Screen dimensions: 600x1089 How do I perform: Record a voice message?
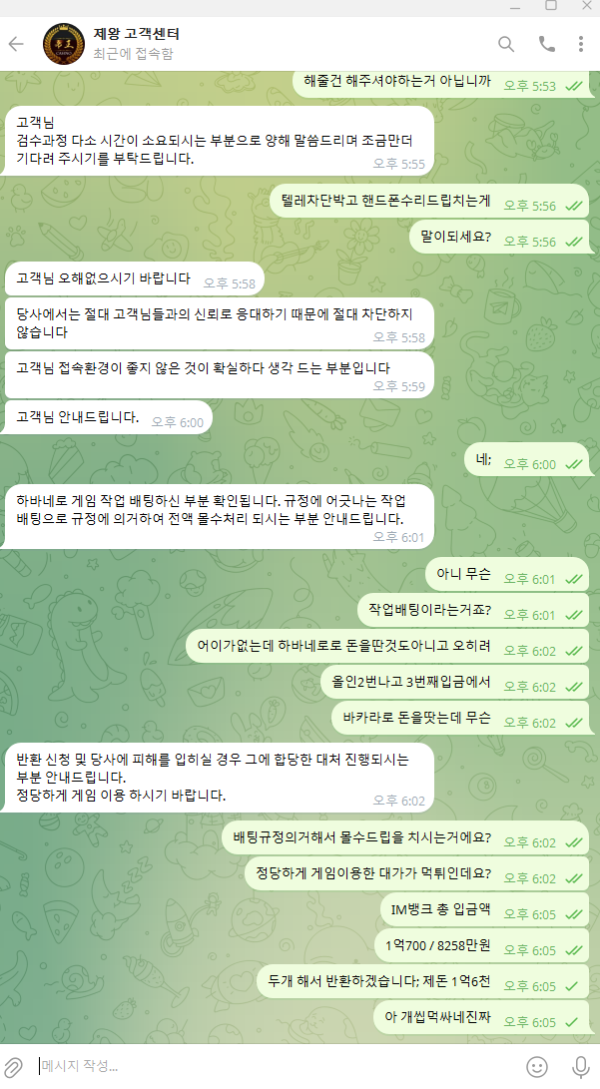(x=580, y=1066)
